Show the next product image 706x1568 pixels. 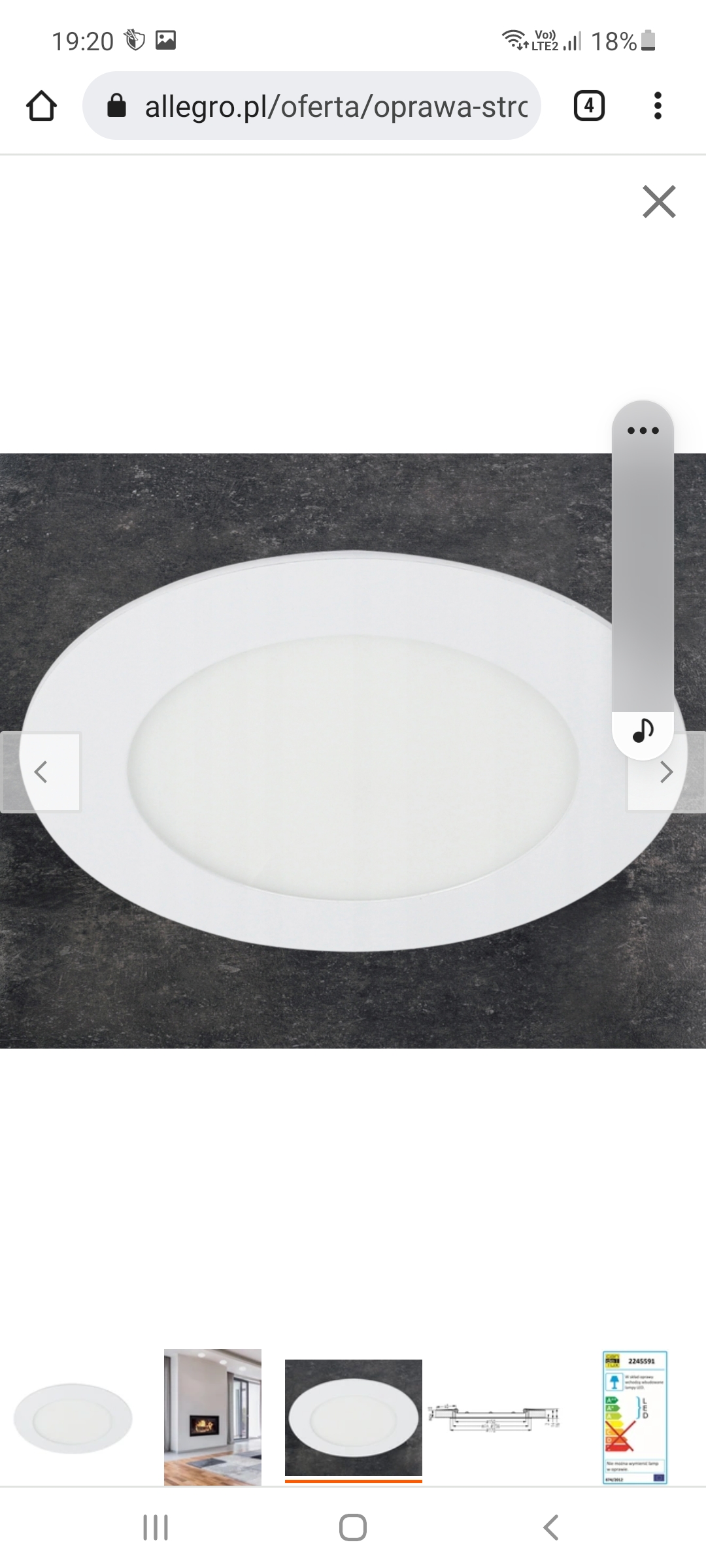pyautogui.click(x=665, y=772)
